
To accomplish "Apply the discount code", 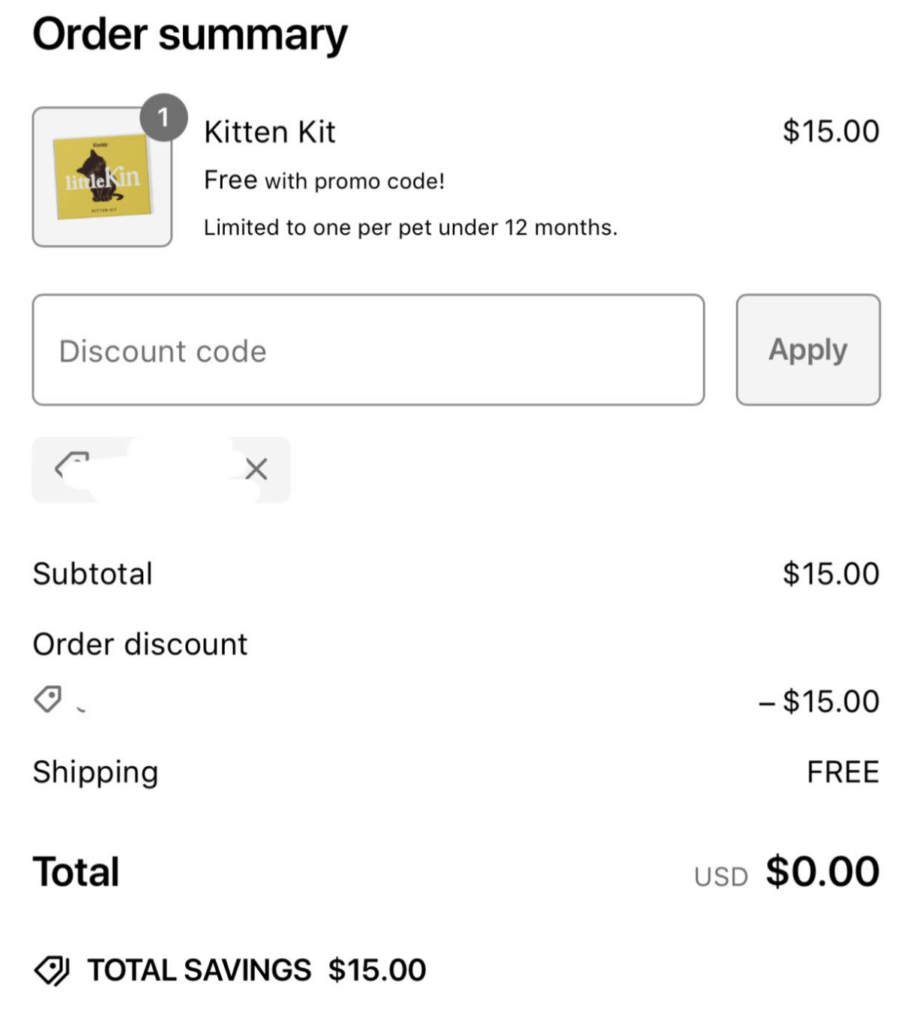I will click(808, 350).
